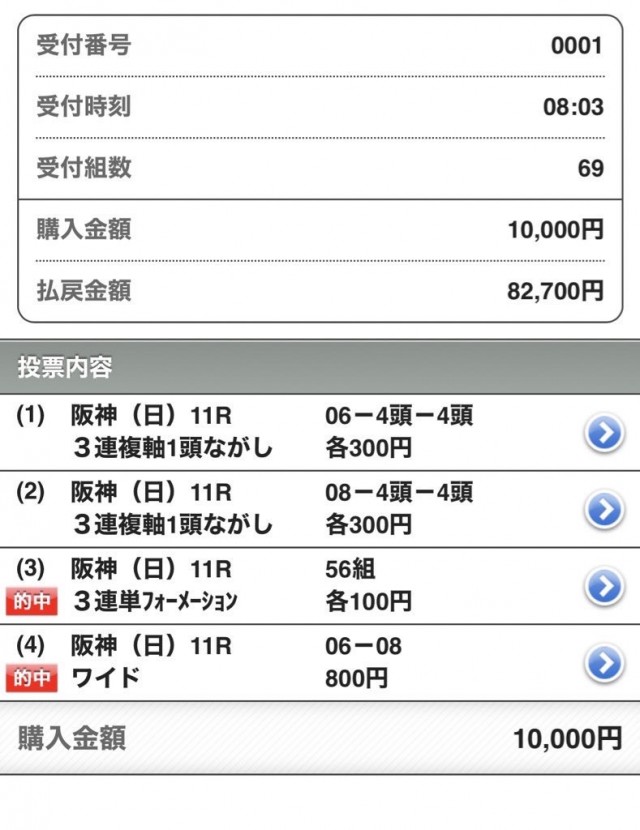Open details of bet (2) 08-4頭-4頭
Screen dimensions: 640x830
[x=603, y=510]
